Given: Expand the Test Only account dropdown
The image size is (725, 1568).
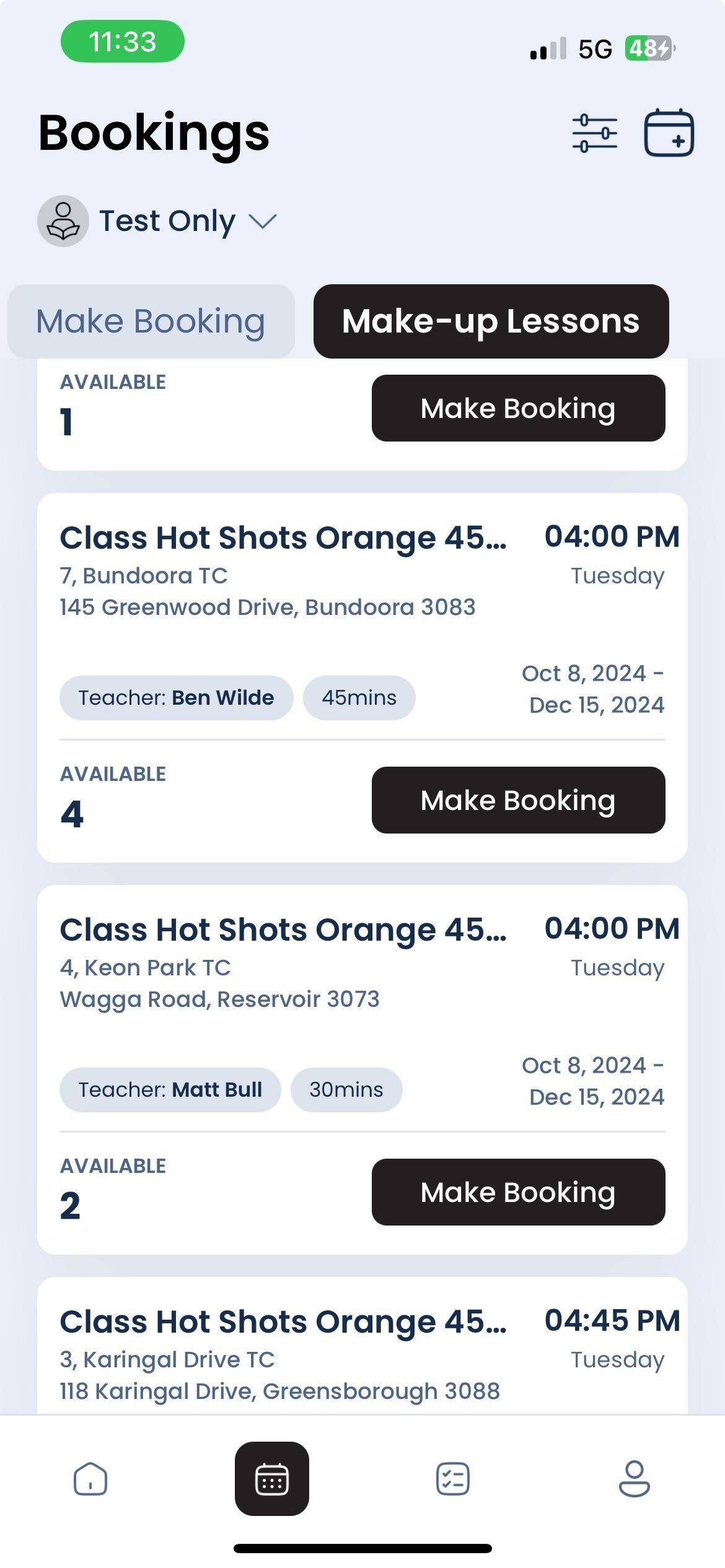Looking at the screenshot, I should (x=157, y=221).
